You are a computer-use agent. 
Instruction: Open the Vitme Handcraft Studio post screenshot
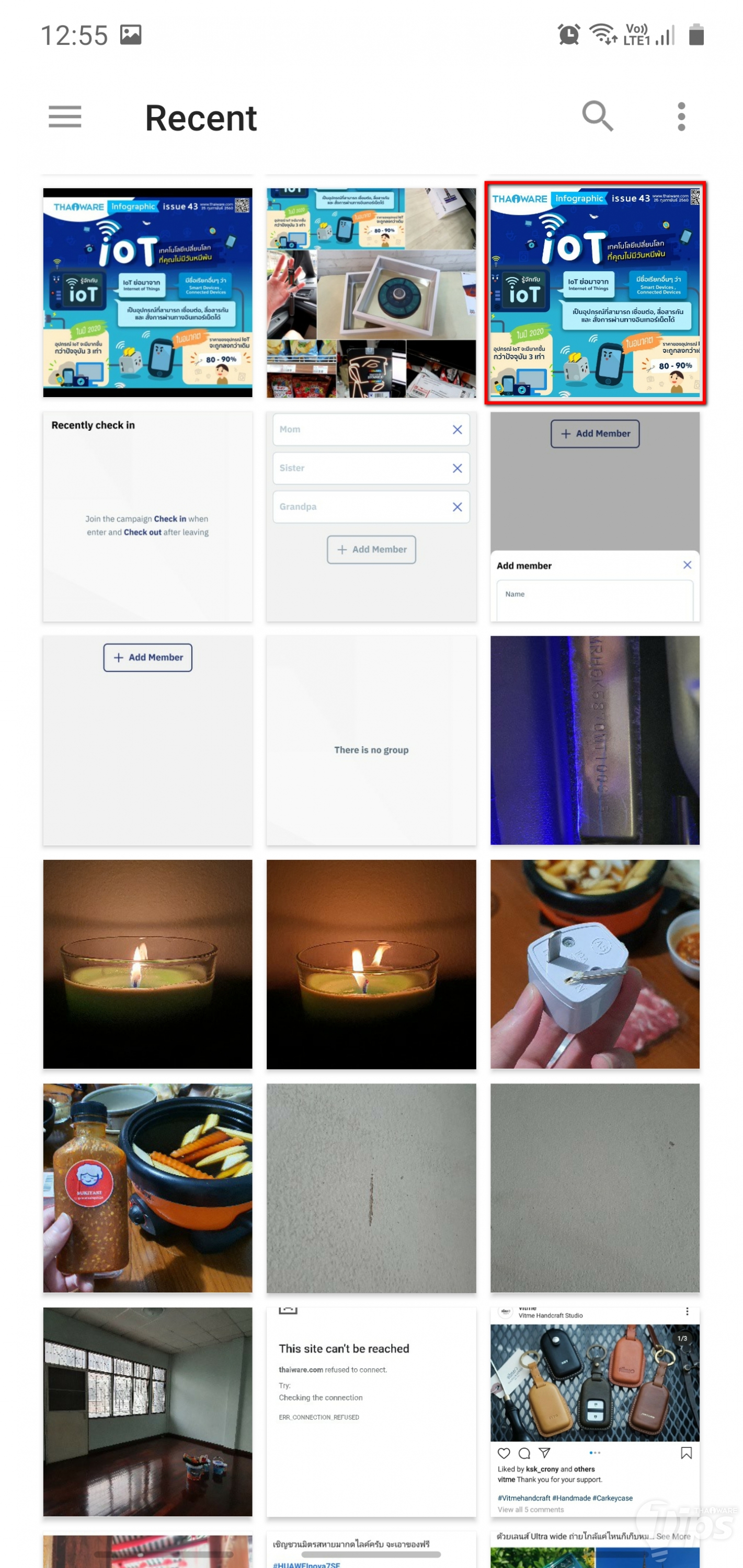(595, 1411)
